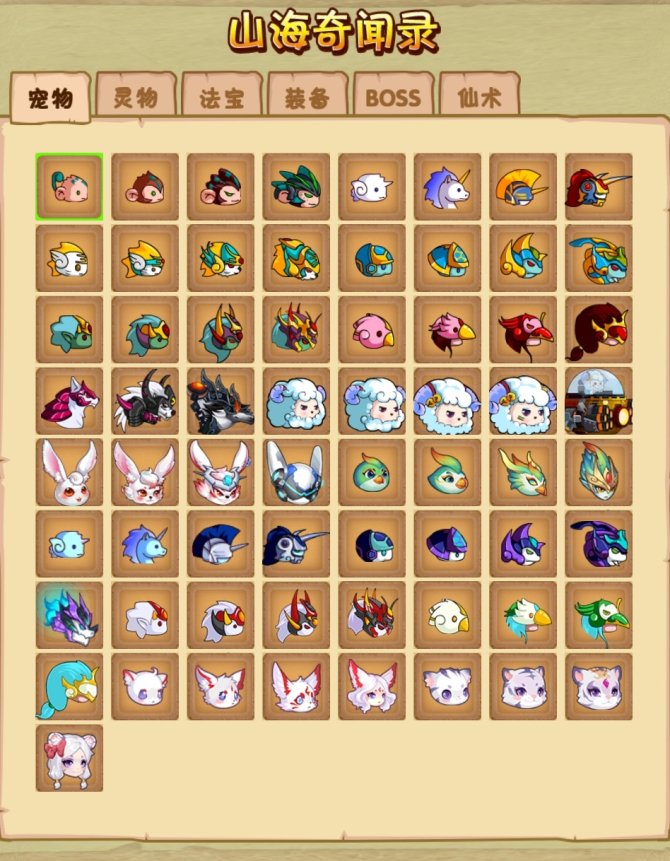The height and width of the screenshot is (861, 670).
Task: Select the girl with red bow pet
Action: (69, 758)
